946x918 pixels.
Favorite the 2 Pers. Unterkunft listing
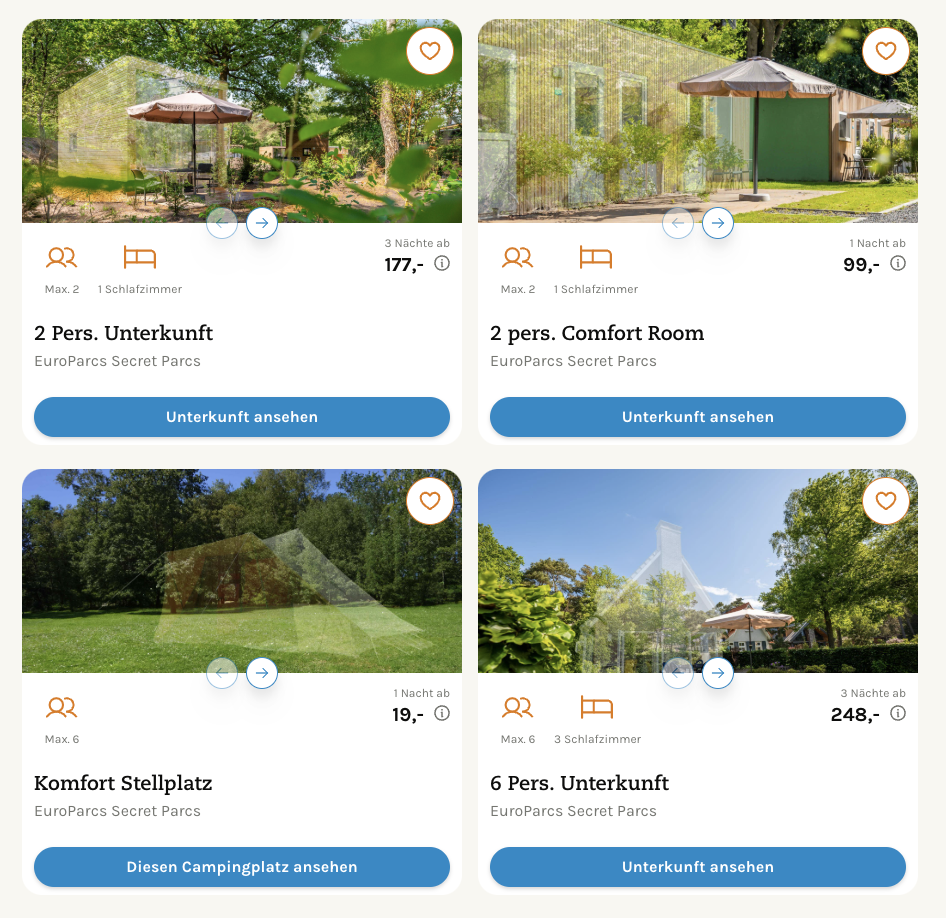click(x=430, y=51)
